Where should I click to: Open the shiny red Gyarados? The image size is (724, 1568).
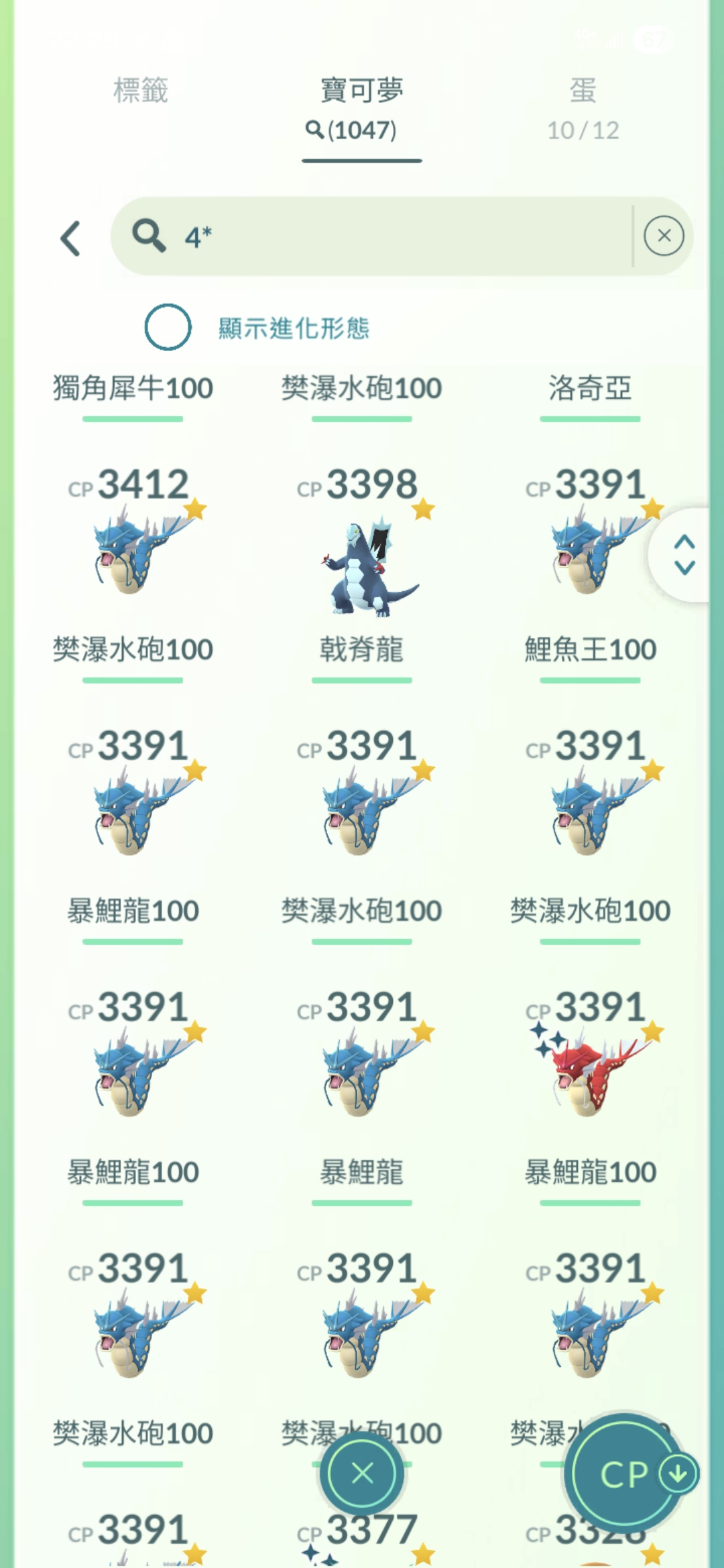point(590,1072)
